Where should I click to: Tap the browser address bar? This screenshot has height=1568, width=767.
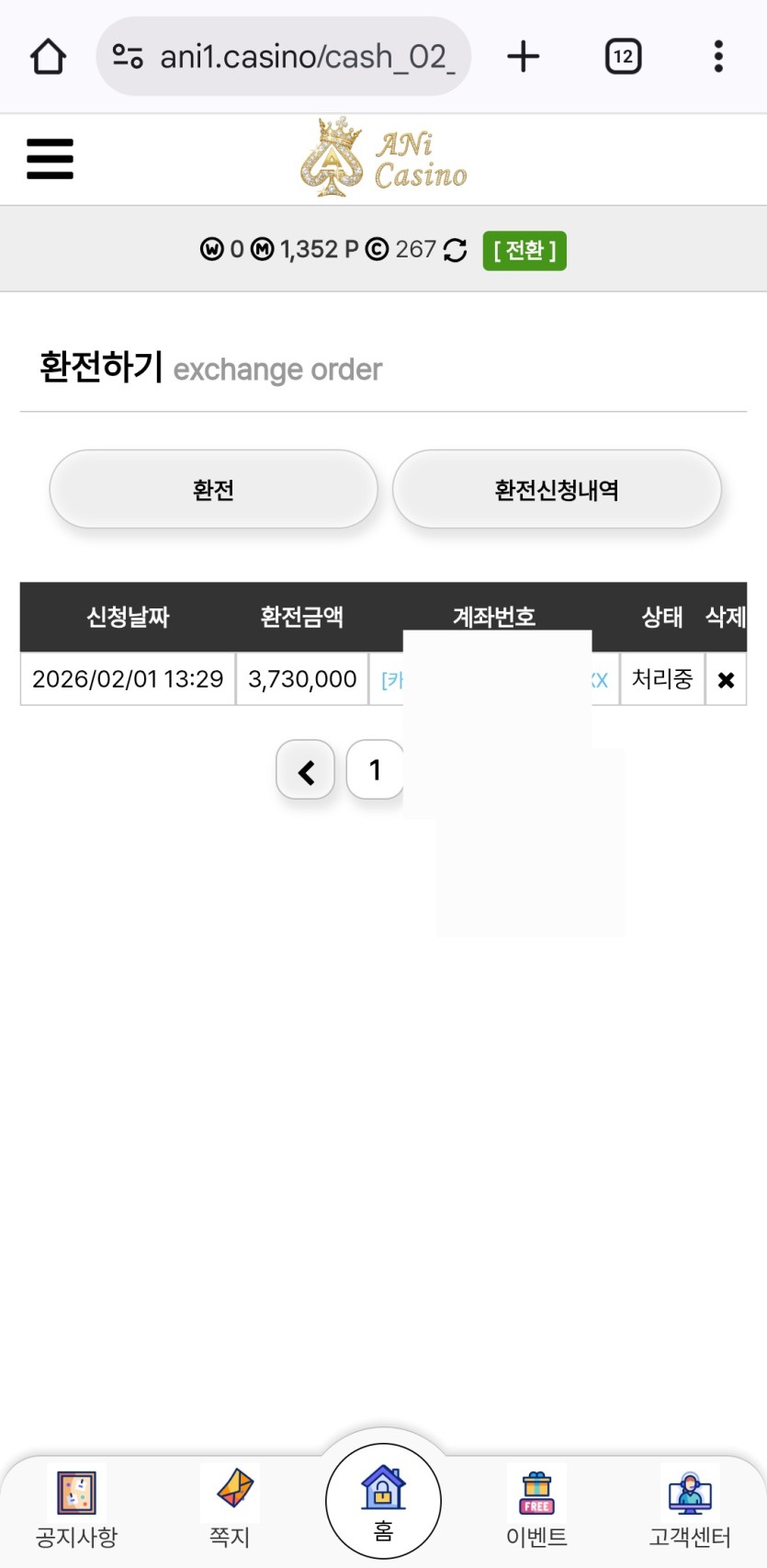[283, 57]
